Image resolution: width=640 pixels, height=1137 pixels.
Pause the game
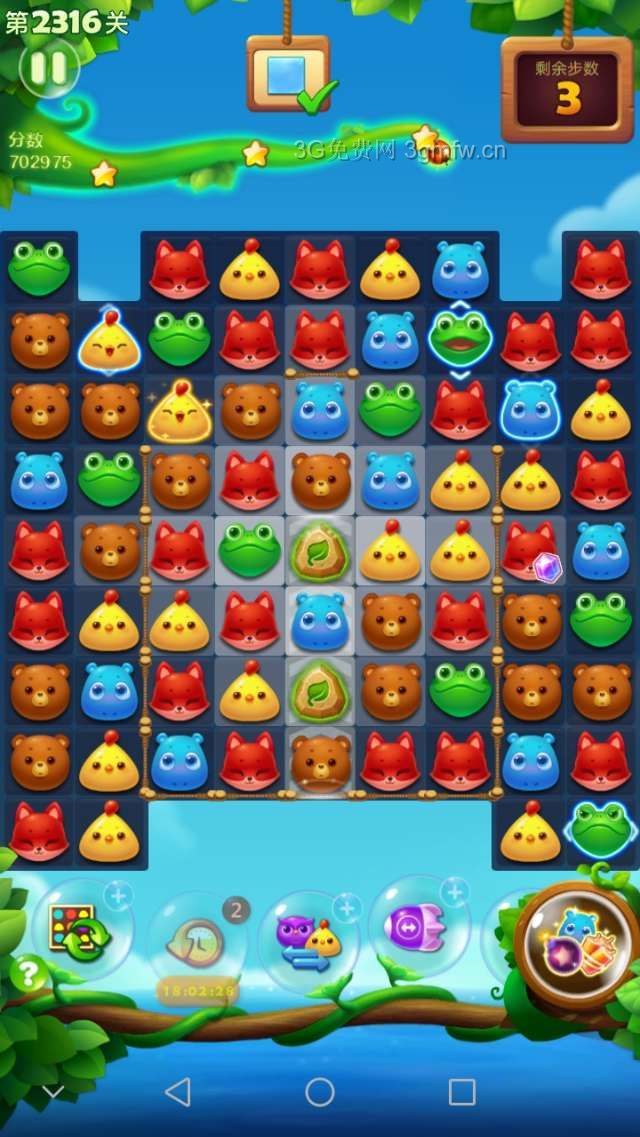pos(49,68)
